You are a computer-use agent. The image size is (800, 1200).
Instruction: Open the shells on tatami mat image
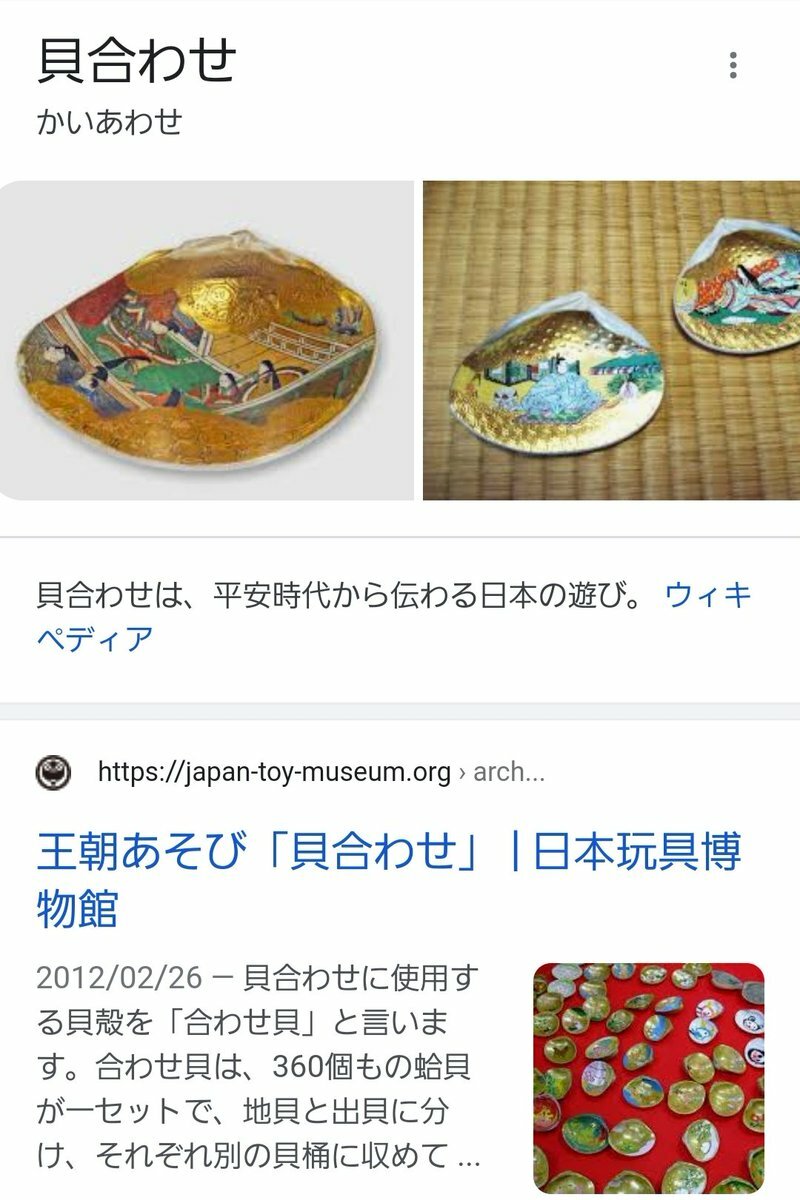610,340
